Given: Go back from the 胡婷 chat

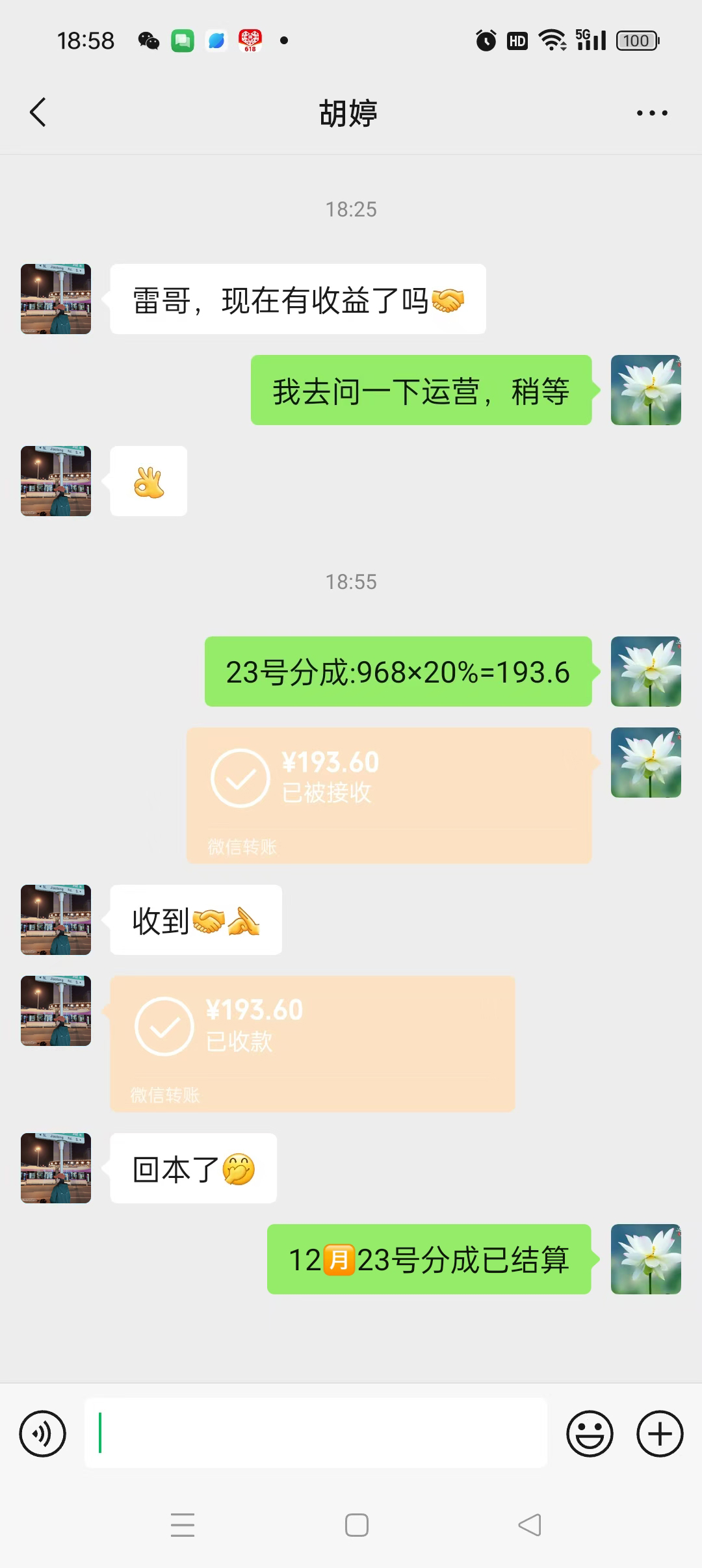Looking at the screenshot, I should 38,112.
